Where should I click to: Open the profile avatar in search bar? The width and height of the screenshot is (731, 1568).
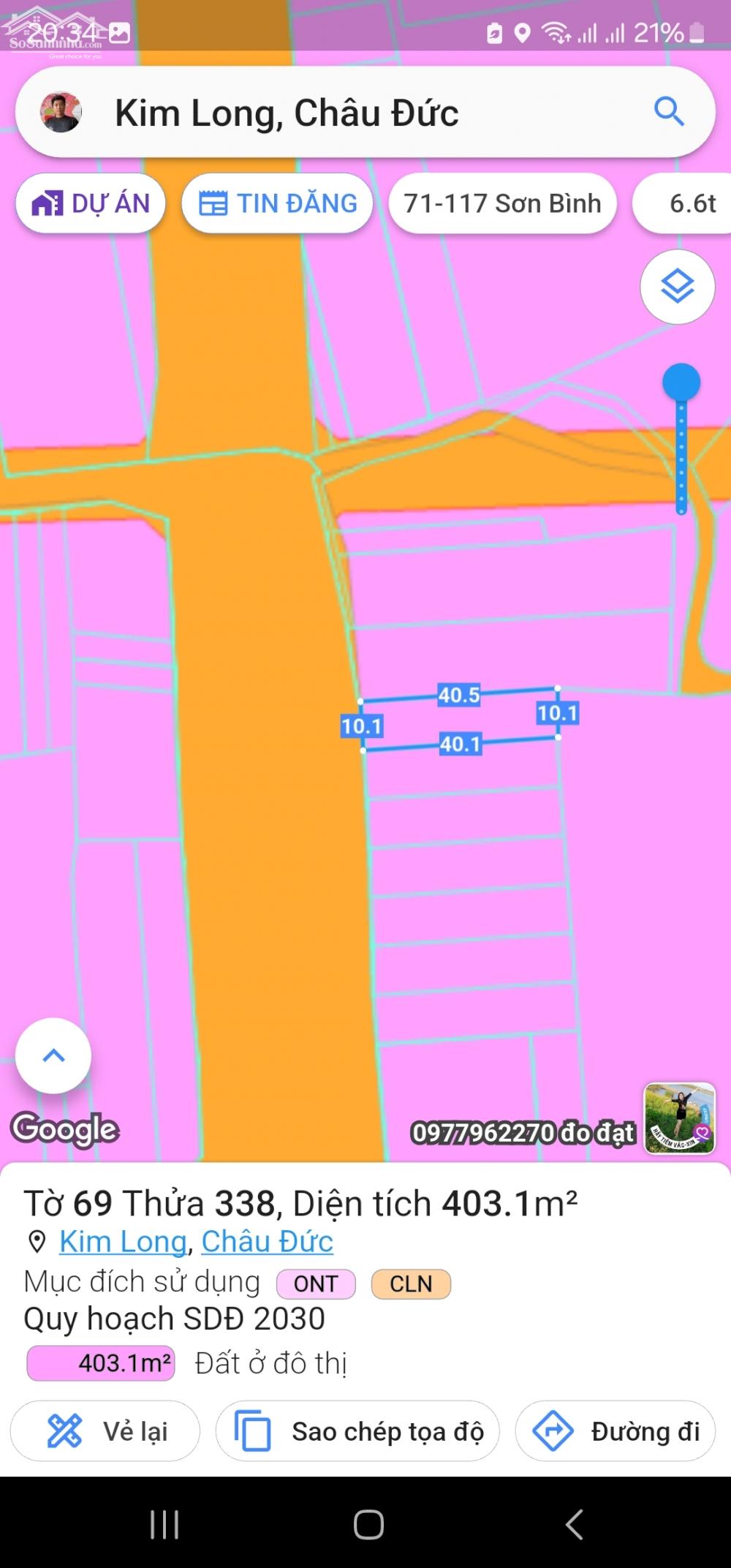click(61, 113)
